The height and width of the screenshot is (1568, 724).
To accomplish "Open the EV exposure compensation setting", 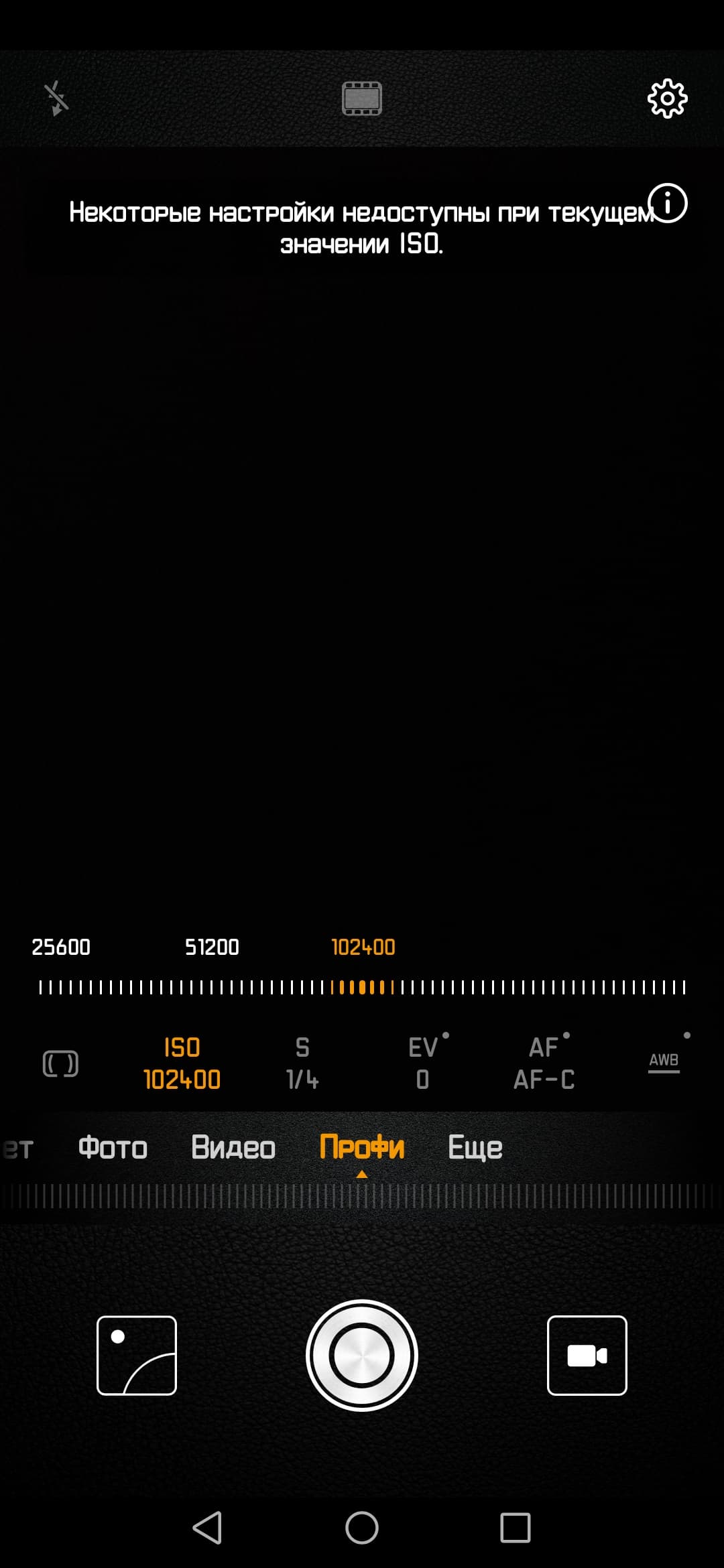I will coord(423,1063).
